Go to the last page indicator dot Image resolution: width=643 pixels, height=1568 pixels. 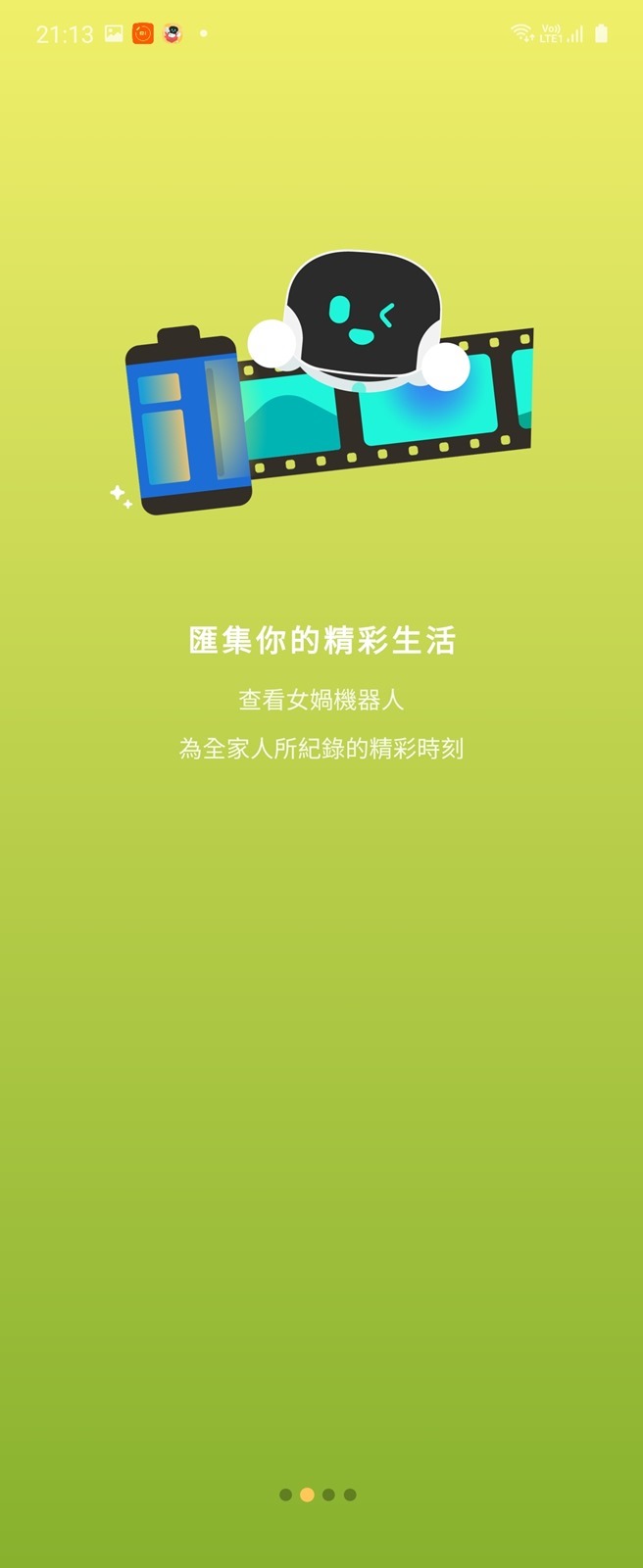(x=350, y=1494)
